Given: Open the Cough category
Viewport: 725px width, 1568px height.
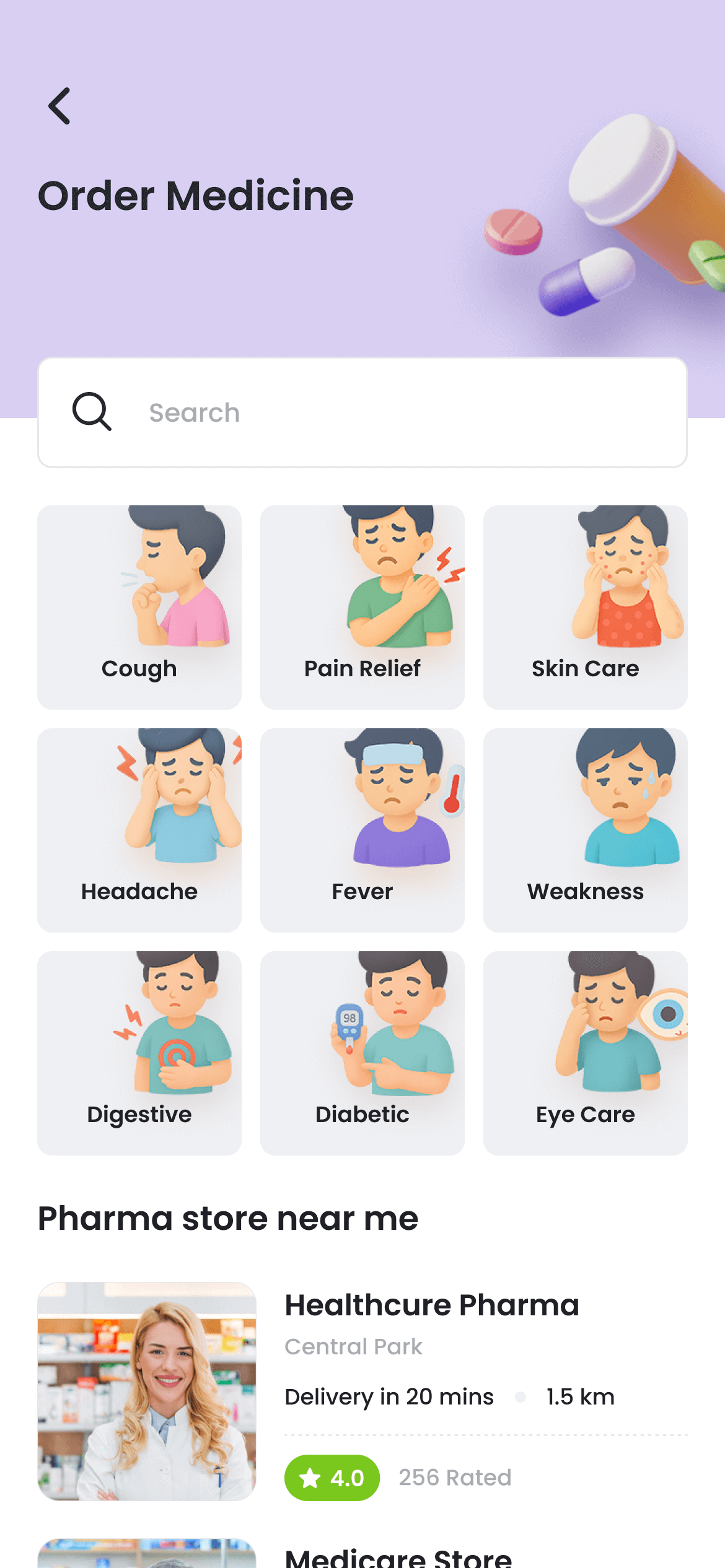Looking at the screenshot, I should (139, 607).
